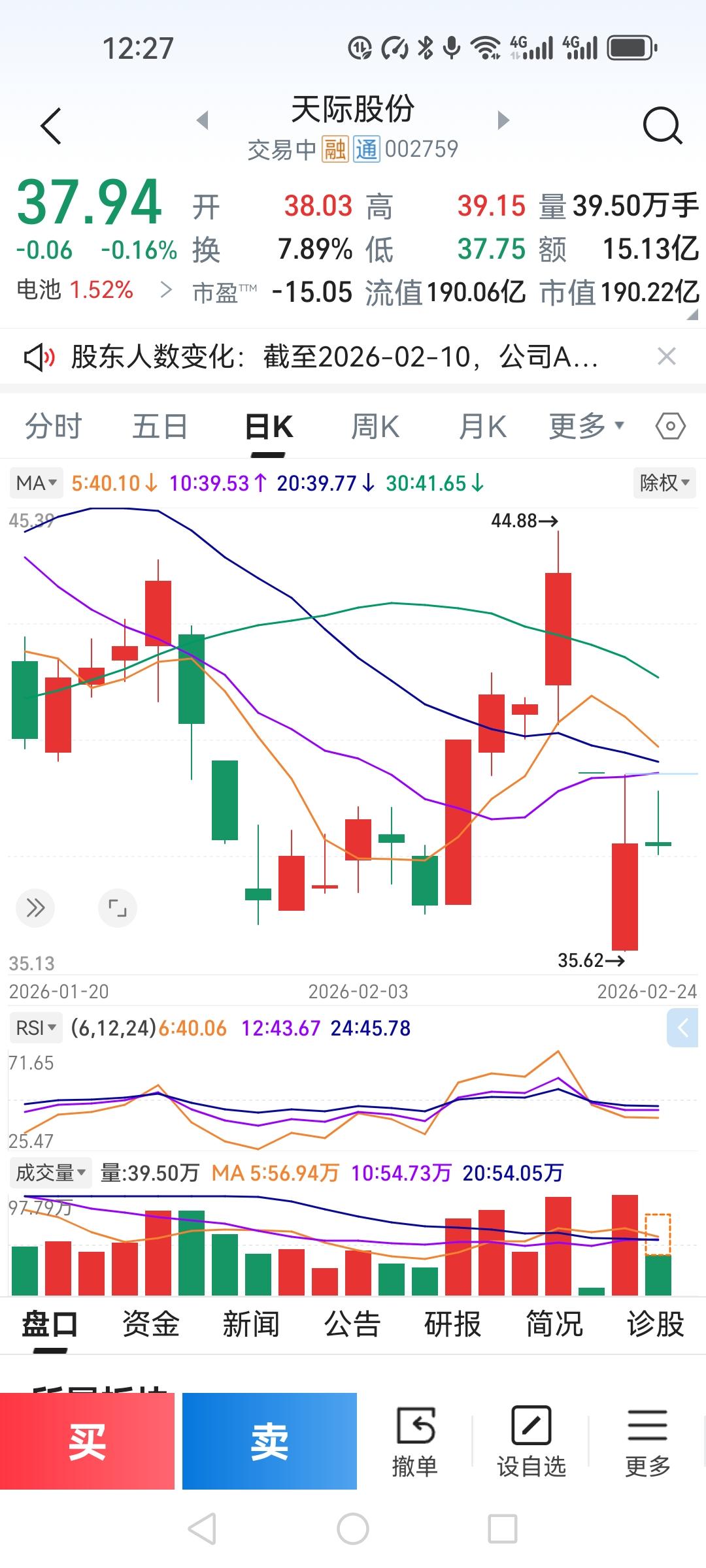Open the RSI indicator dropdown
The width and height of the screenshot is (706, 1568).
click(36, 1027)
